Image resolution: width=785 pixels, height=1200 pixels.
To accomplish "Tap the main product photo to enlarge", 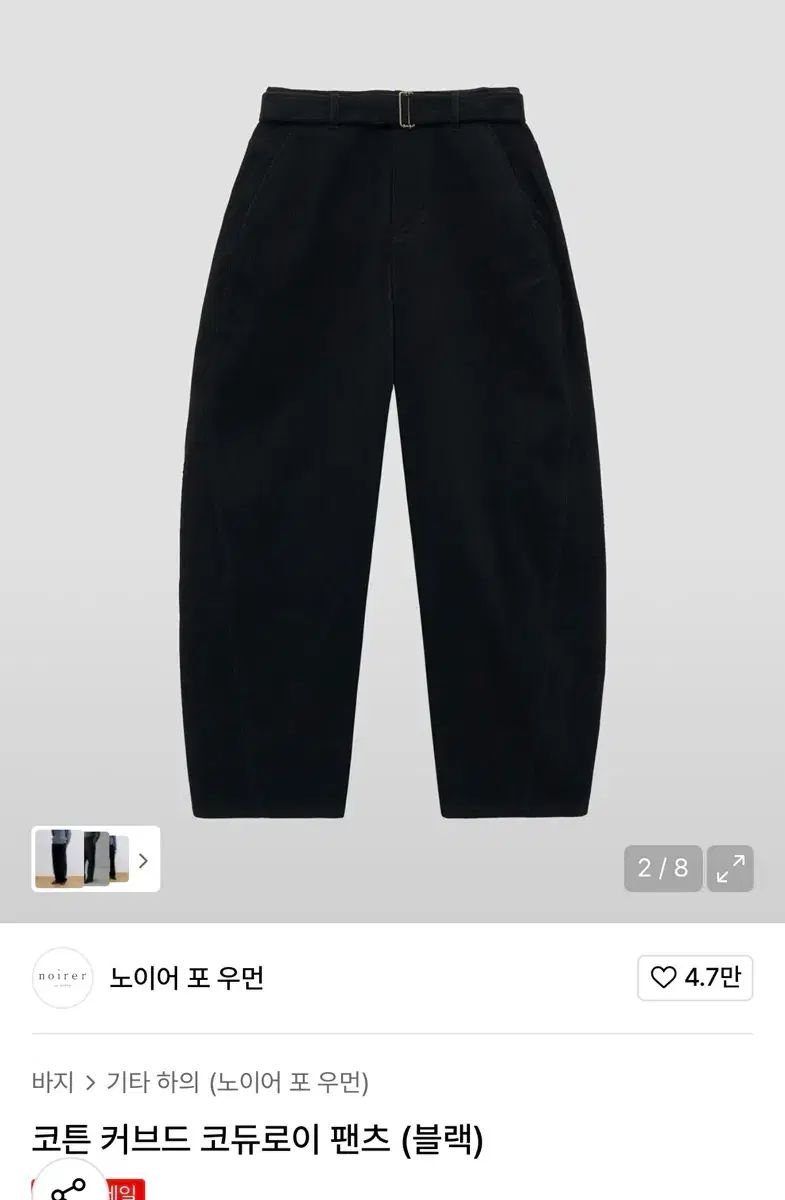I will (x=392, y=450).
